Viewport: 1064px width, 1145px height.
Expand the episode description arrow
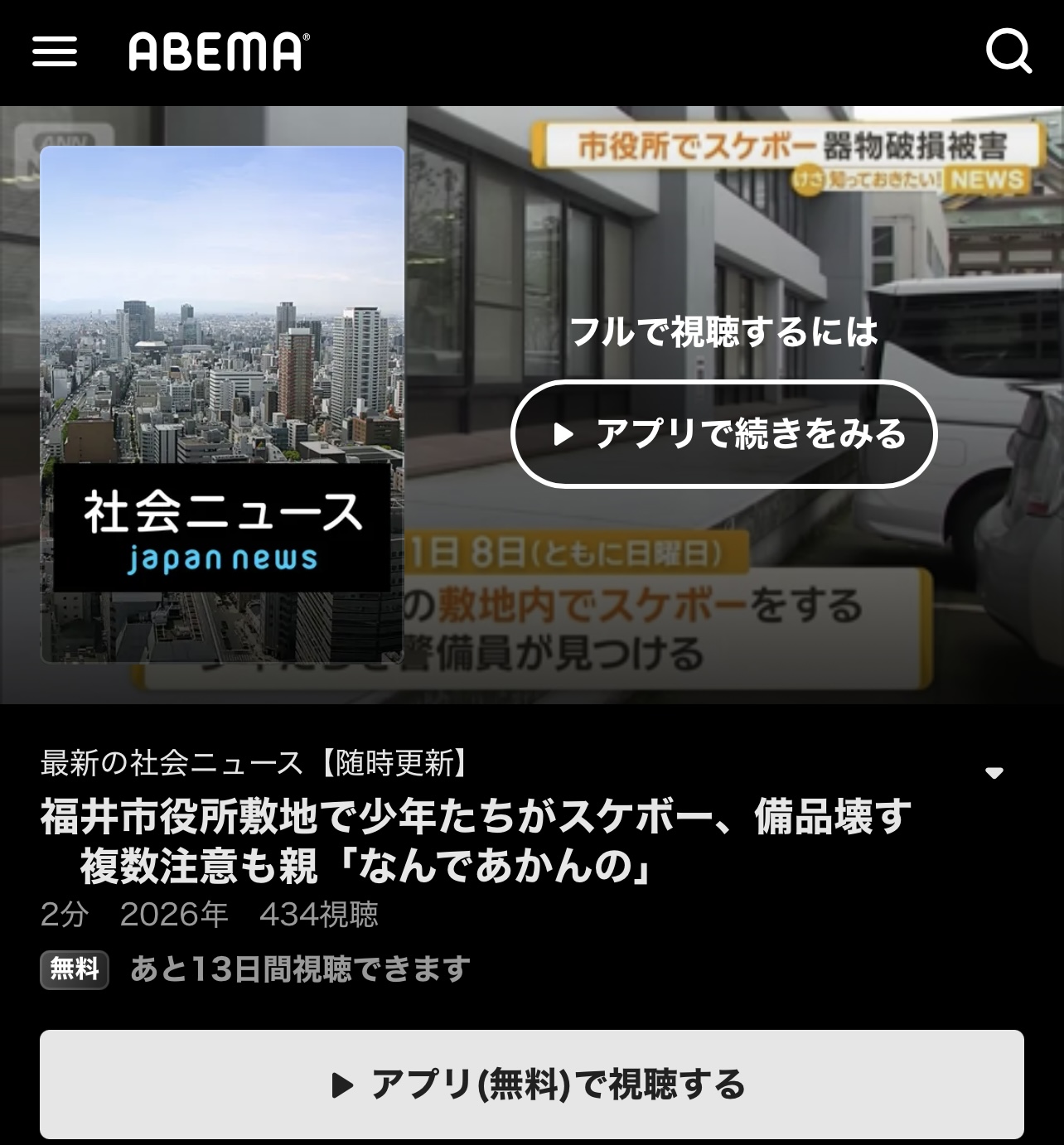[x=994, y=773]
